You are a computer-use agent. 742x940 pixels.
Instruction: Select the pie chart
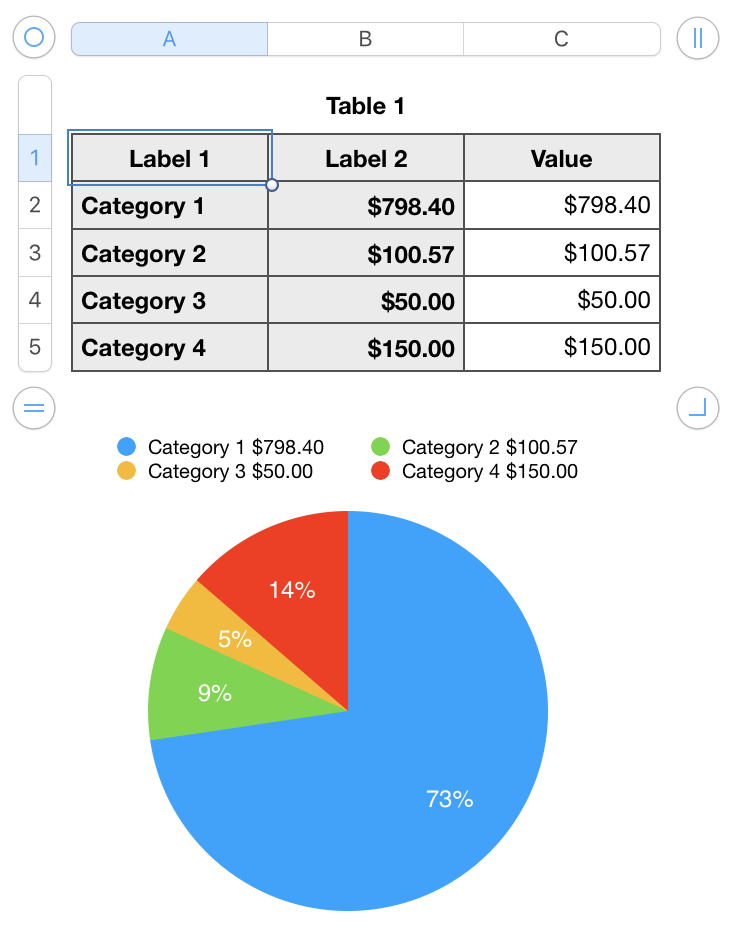348,711
